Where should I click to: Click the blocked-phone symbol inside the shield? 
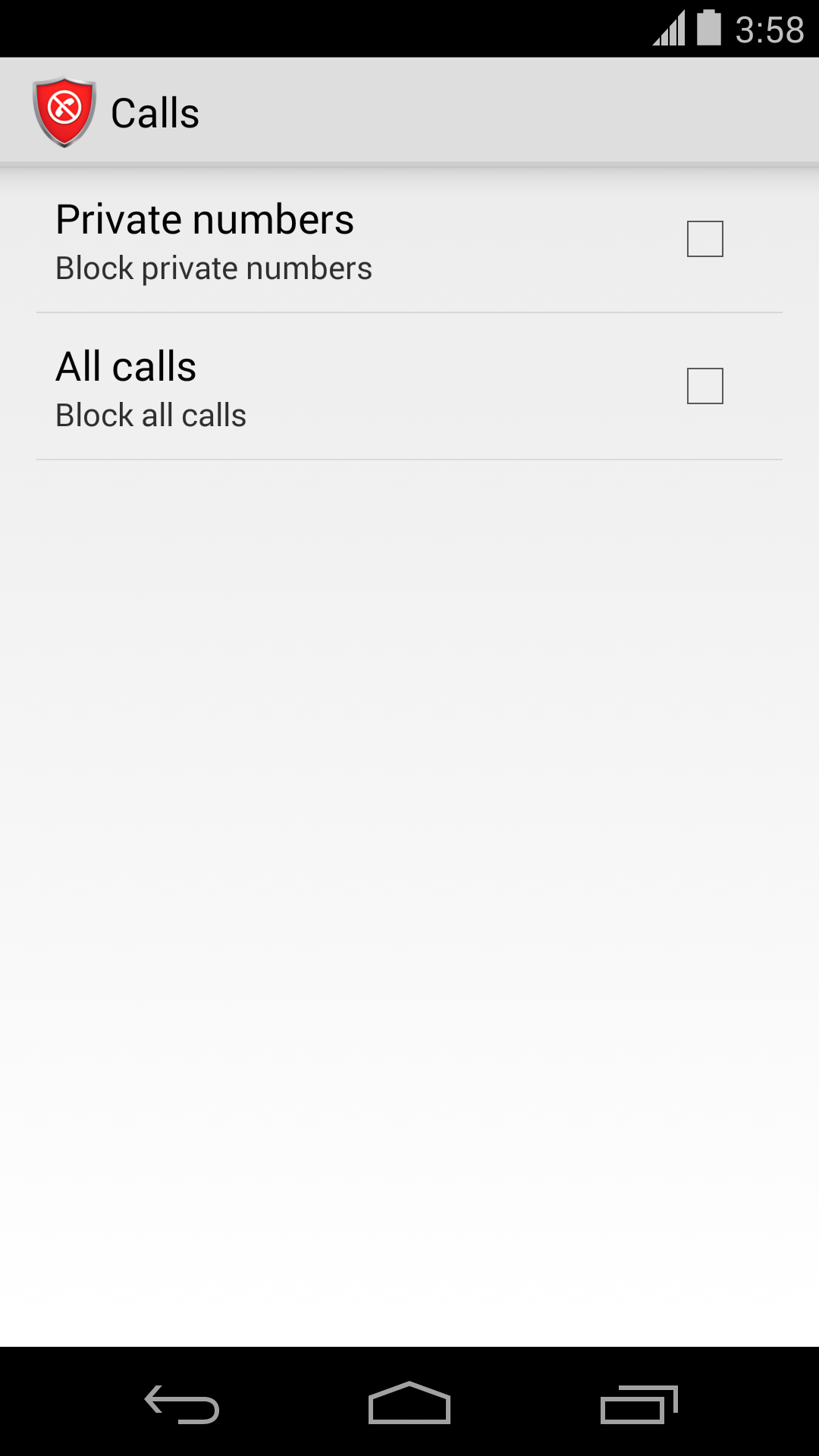(64, 106)
